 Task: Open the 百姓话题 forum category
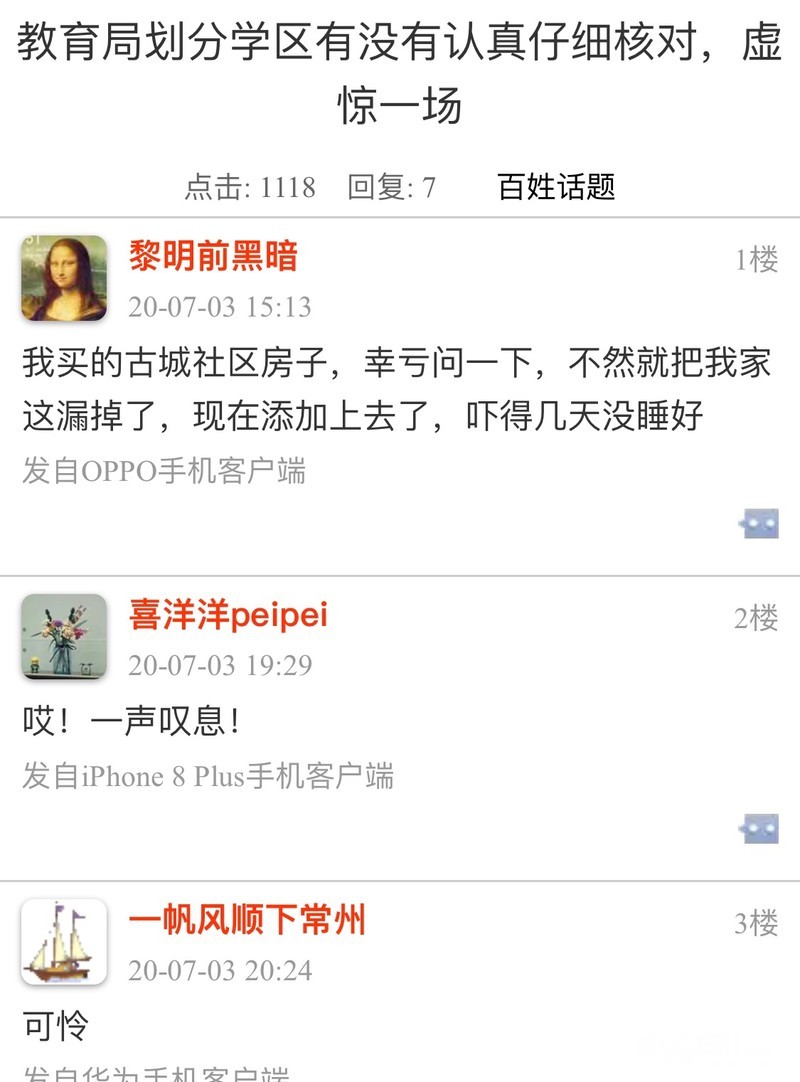tap(556, 187)
